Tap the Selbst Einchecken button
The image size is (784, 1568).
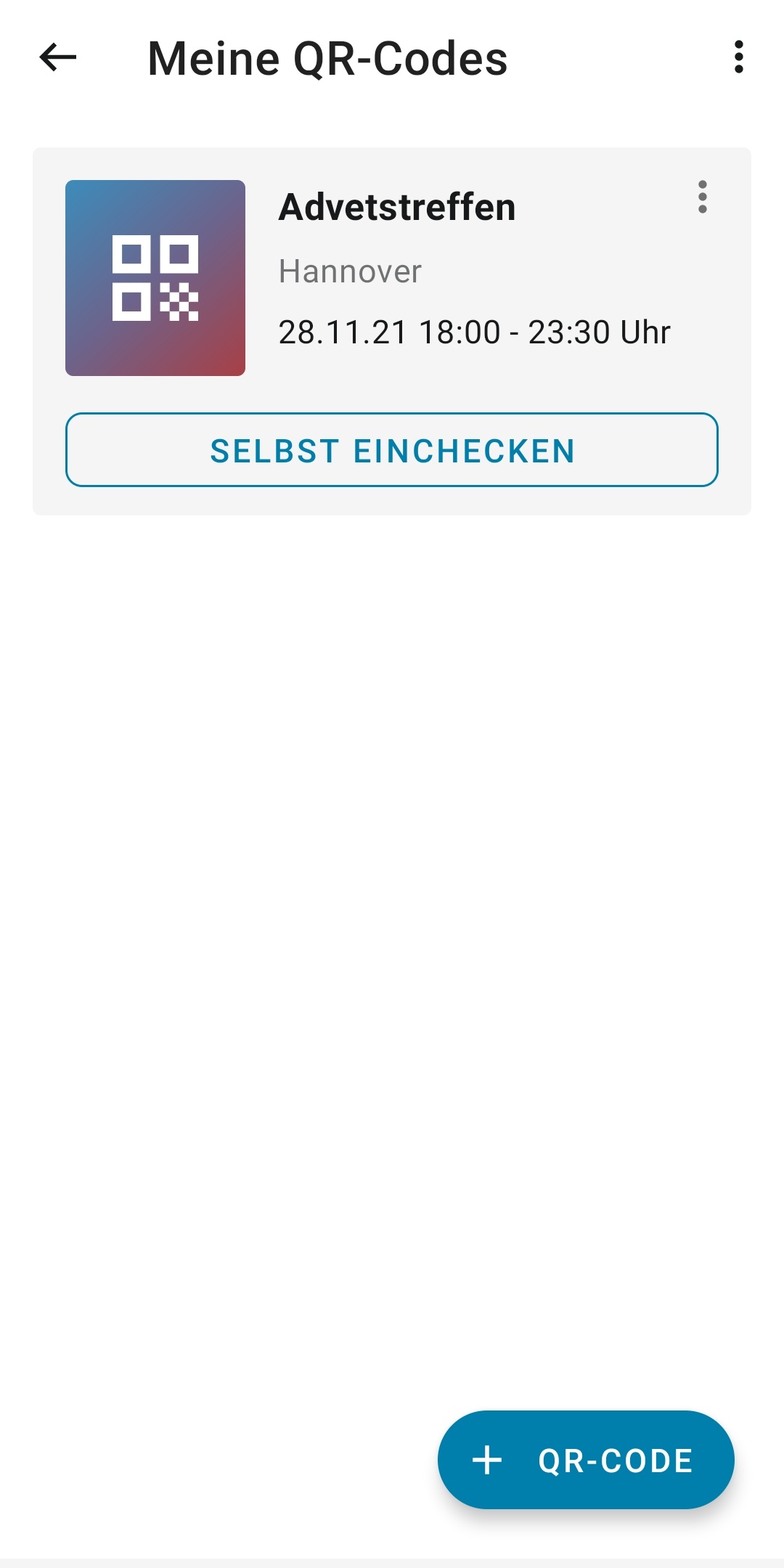click(x=392, y=450)
